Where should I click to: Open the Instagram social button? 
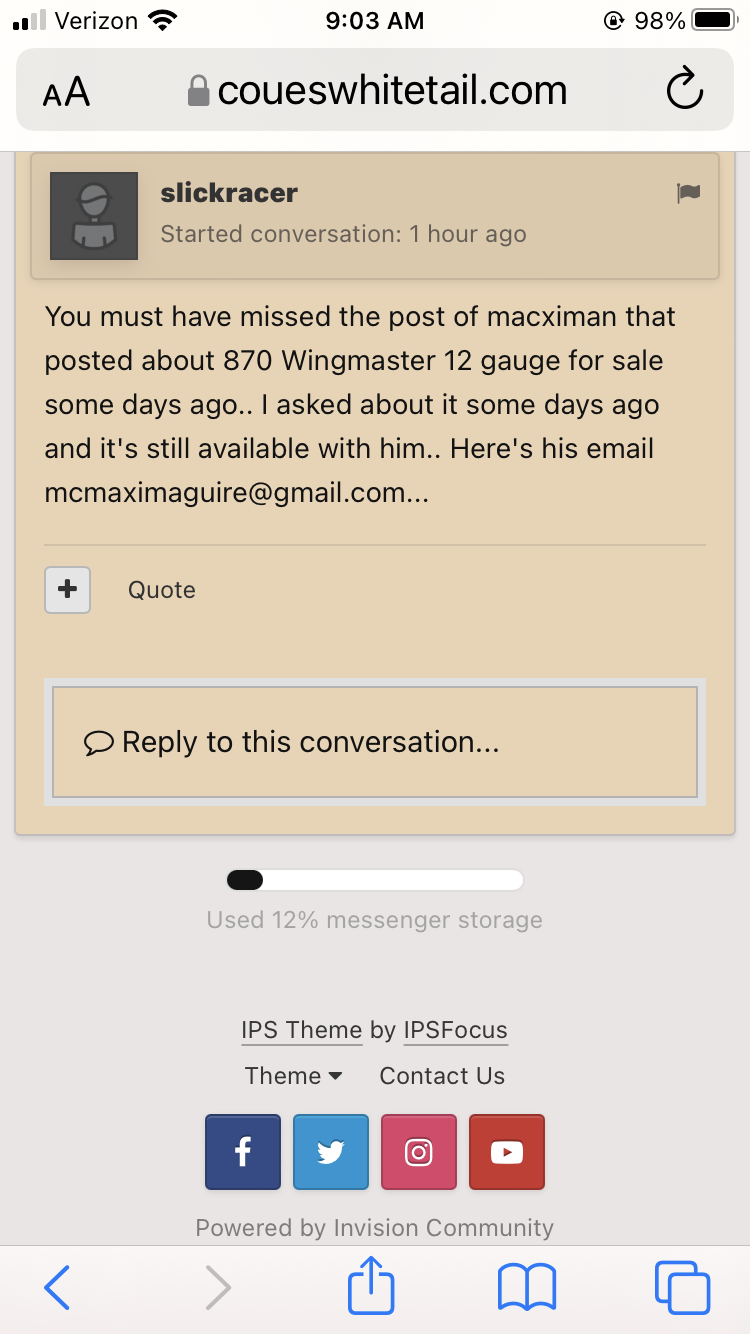click(x=419, y=1152)
